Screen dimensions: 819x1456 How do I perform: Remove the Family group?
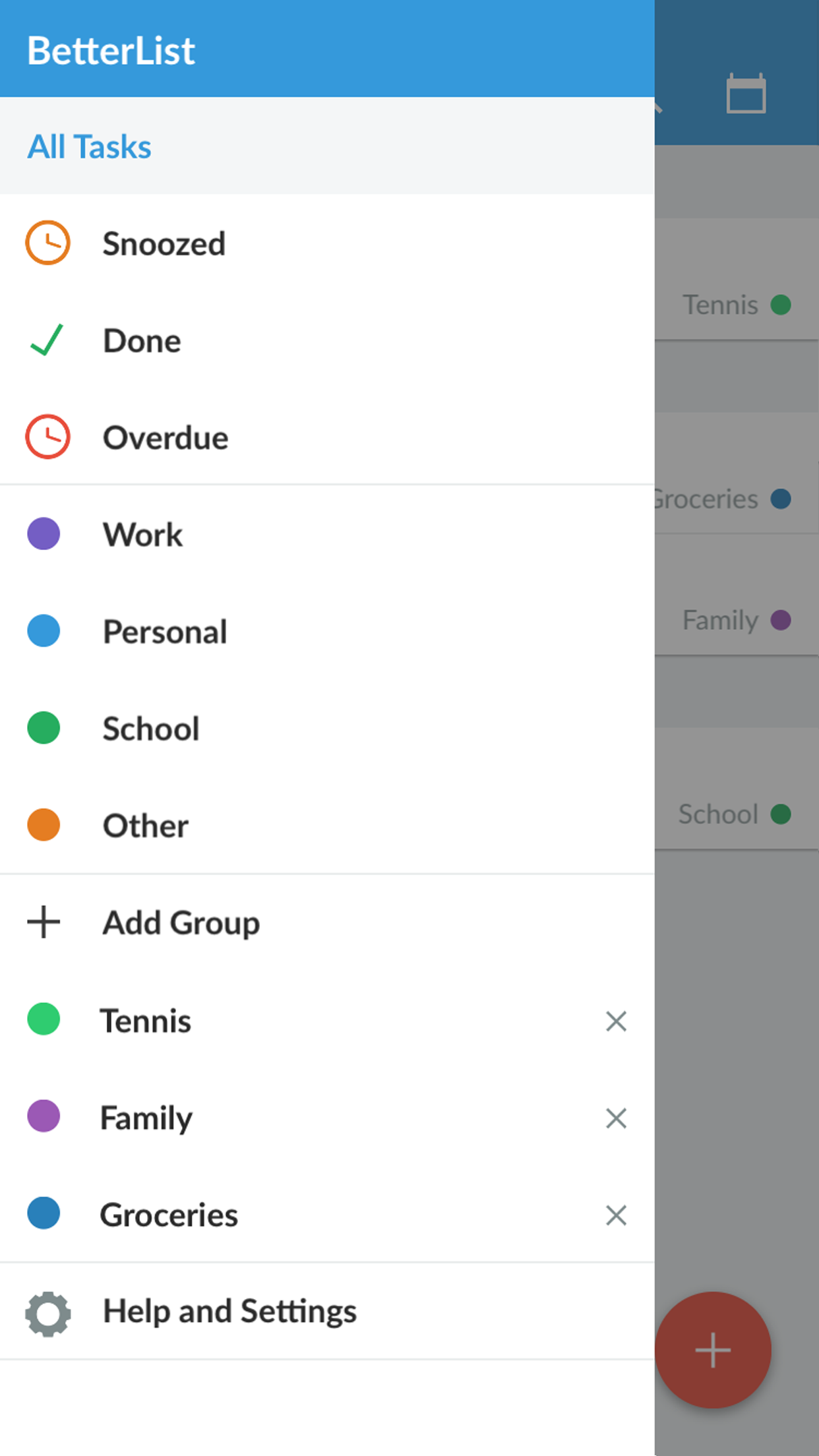(616, 1118)
